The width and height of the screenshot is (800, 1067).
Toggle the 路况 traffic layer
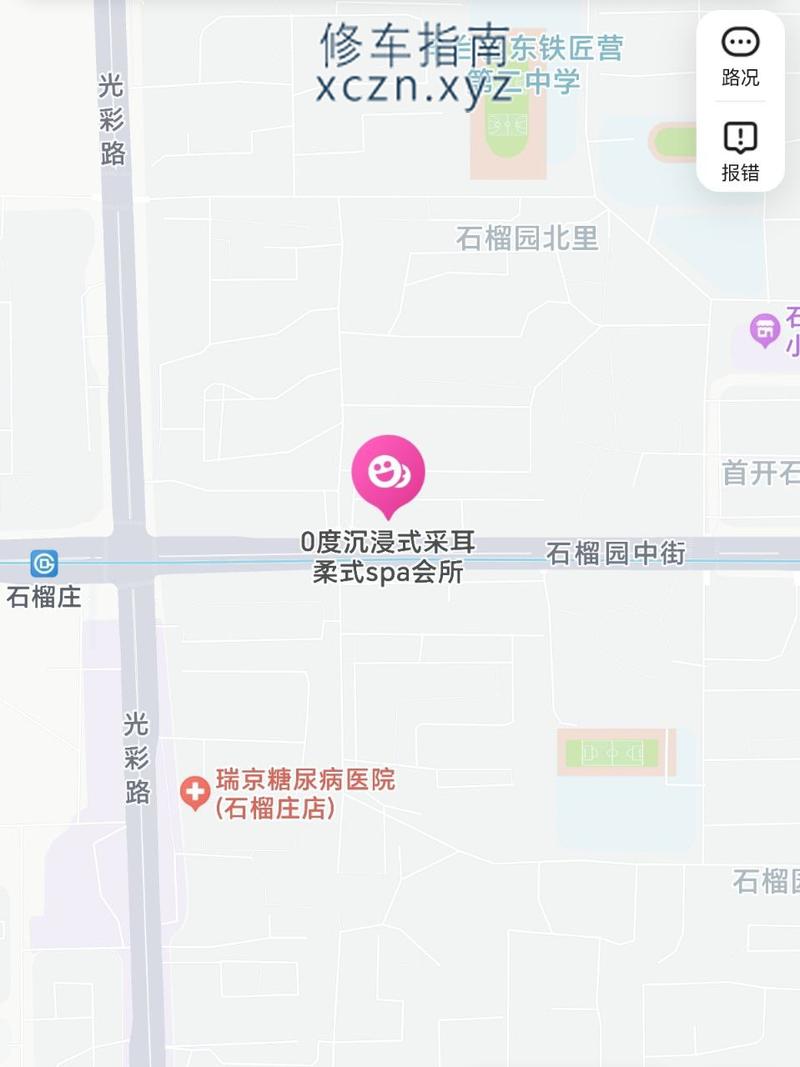pos(740,55)
